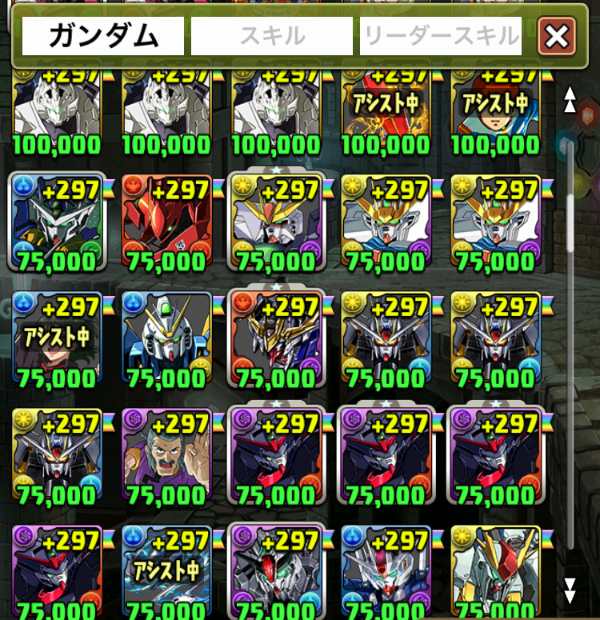Switch to the スキル tab

pos(272,37)
